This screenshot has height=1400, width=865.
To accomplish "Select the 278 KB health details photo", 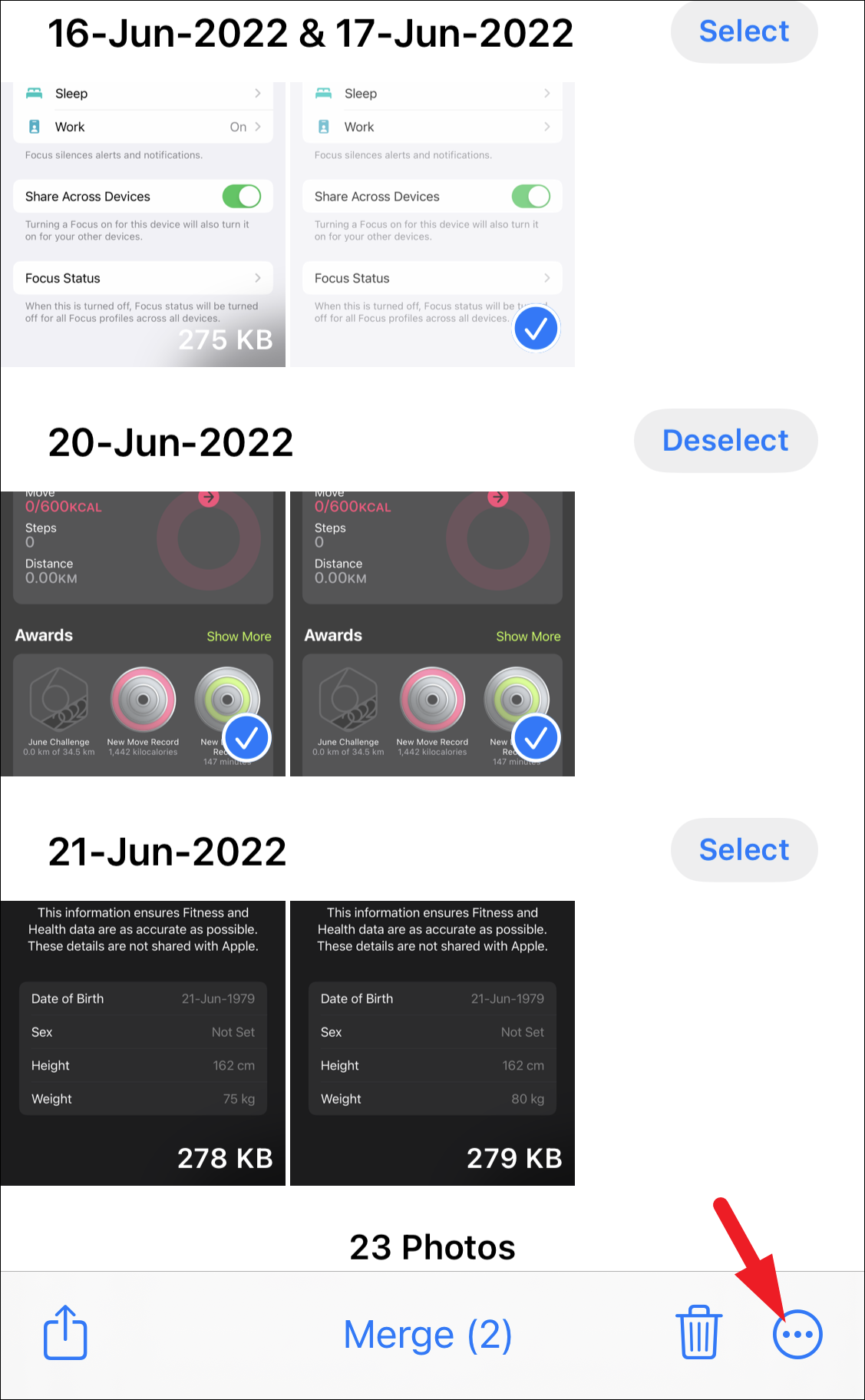I will pos(143,1042).
